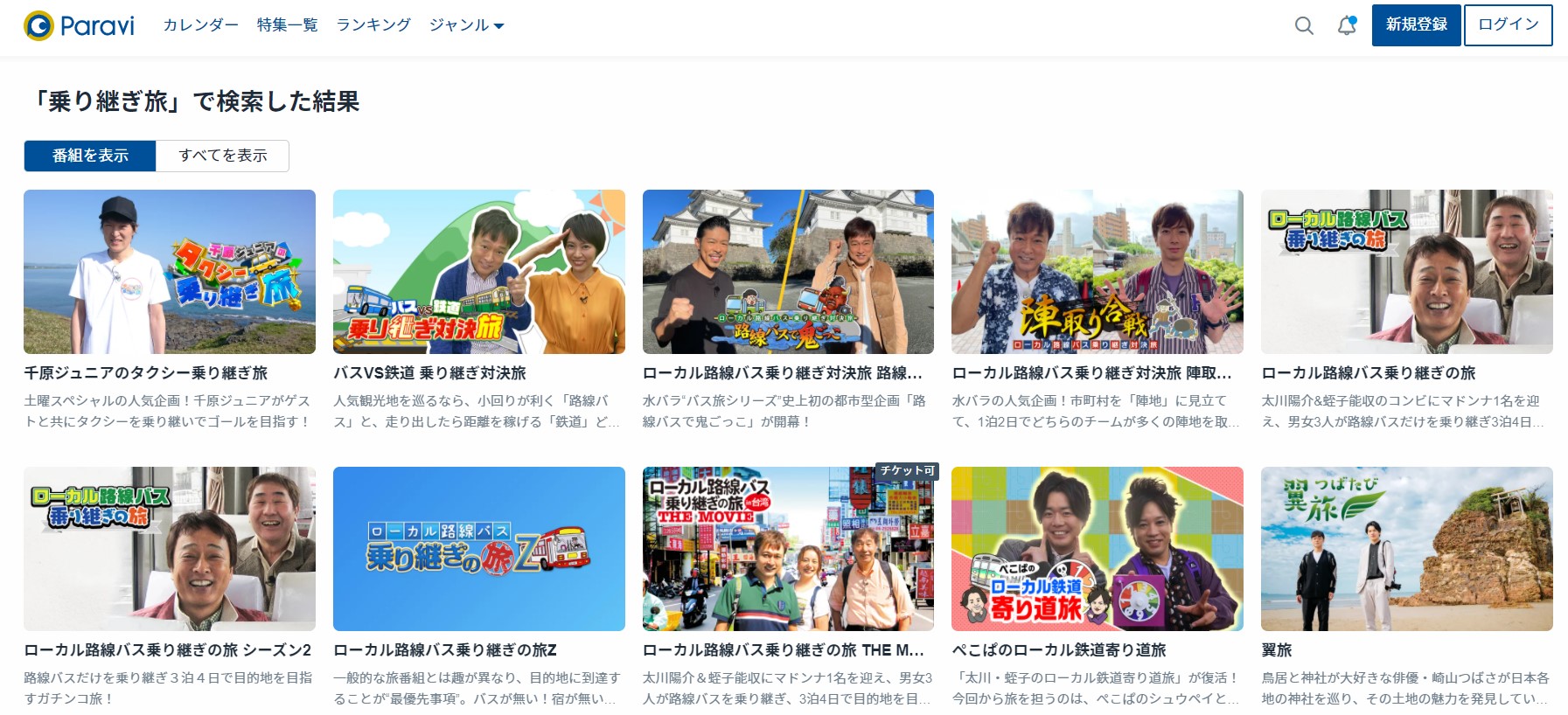Open 千原ジュニアのタクシー乗り継ぎ旅

click(169, 272)
